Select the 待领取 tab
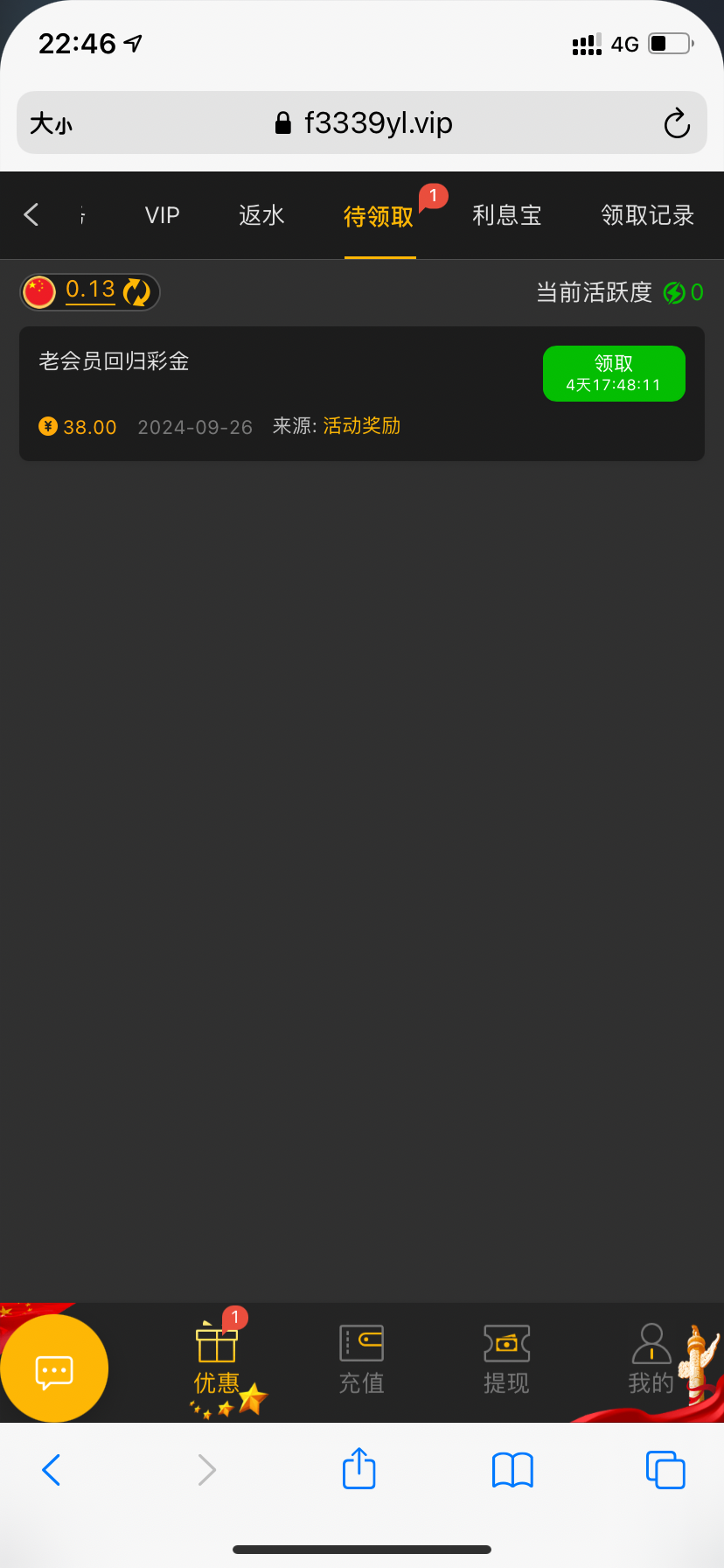 pyautogui.click(x=379, y=216)
